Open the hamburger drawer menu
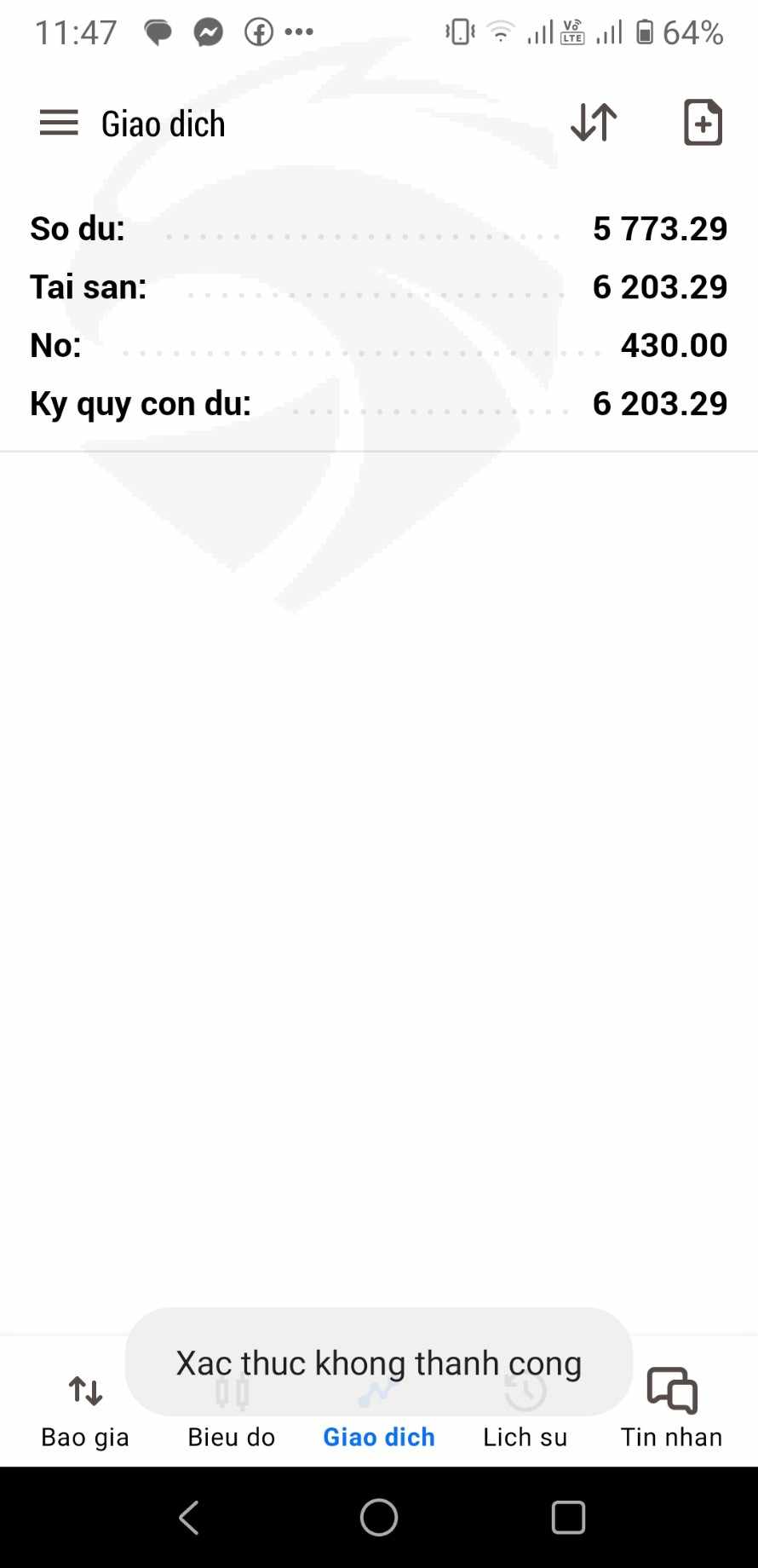 coord(59,124)
